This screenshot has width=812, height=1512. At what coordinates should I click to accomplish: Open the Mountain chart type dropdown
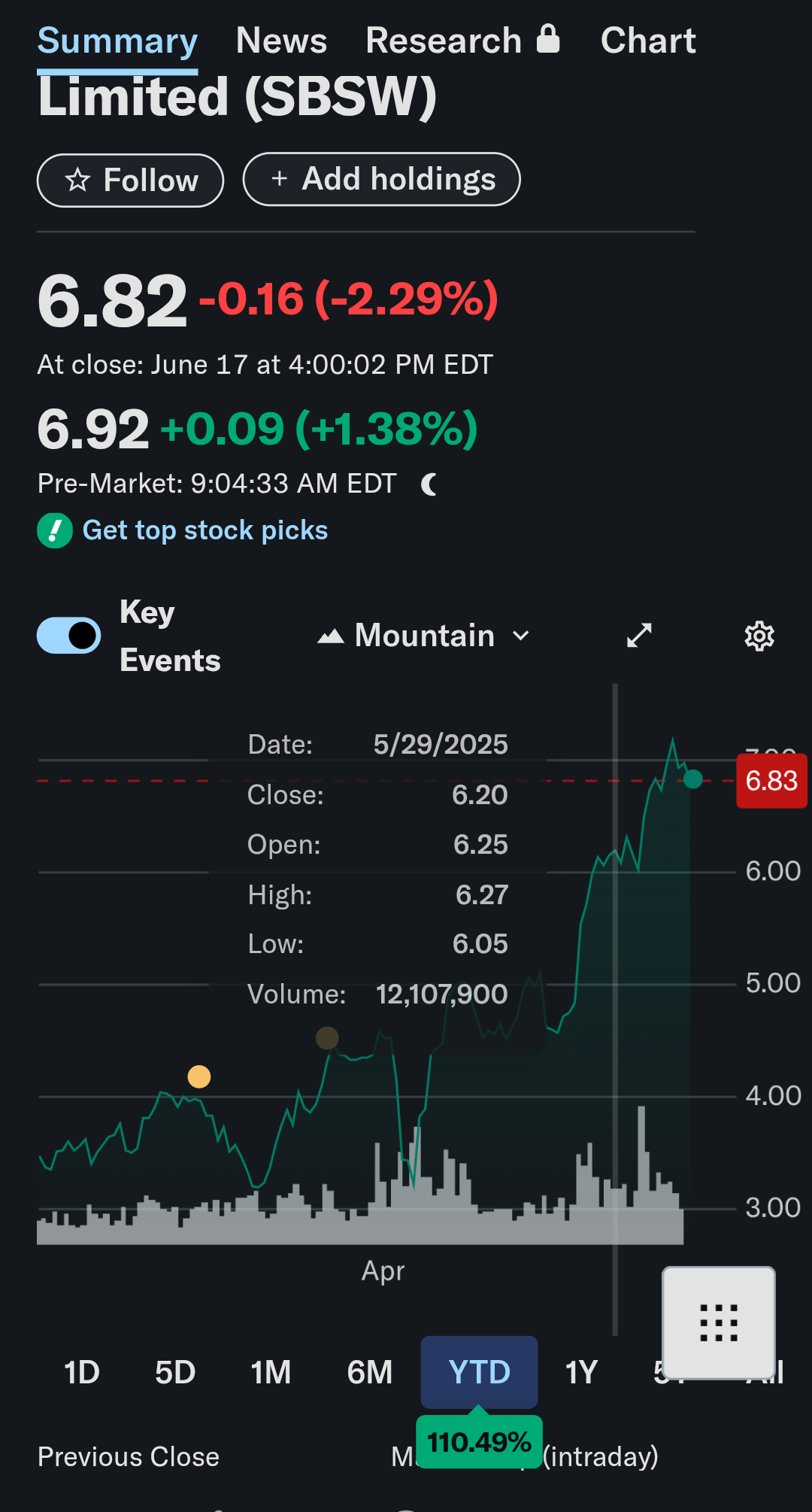(423, 636)
